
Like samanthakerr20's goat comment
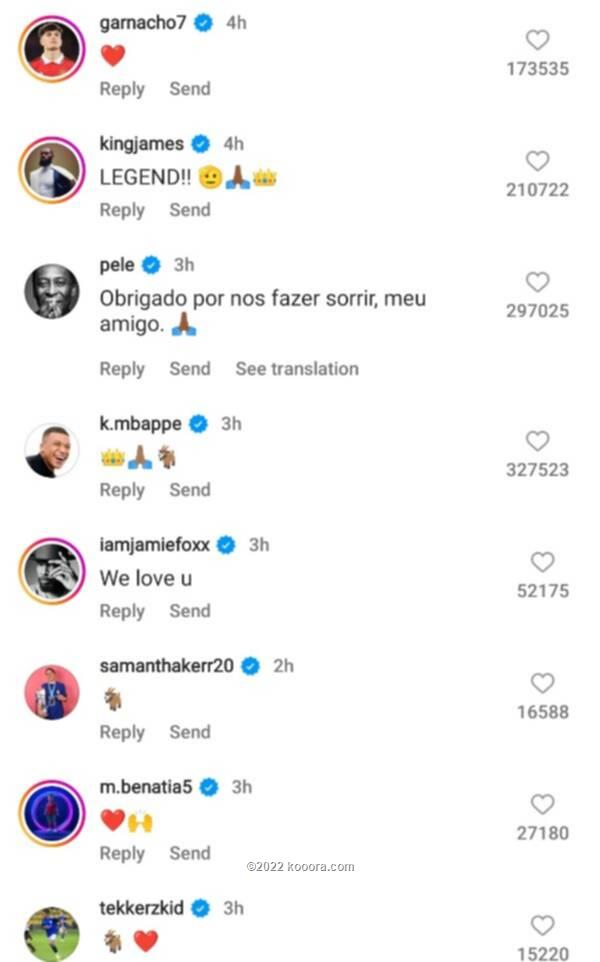pos(542,683)
